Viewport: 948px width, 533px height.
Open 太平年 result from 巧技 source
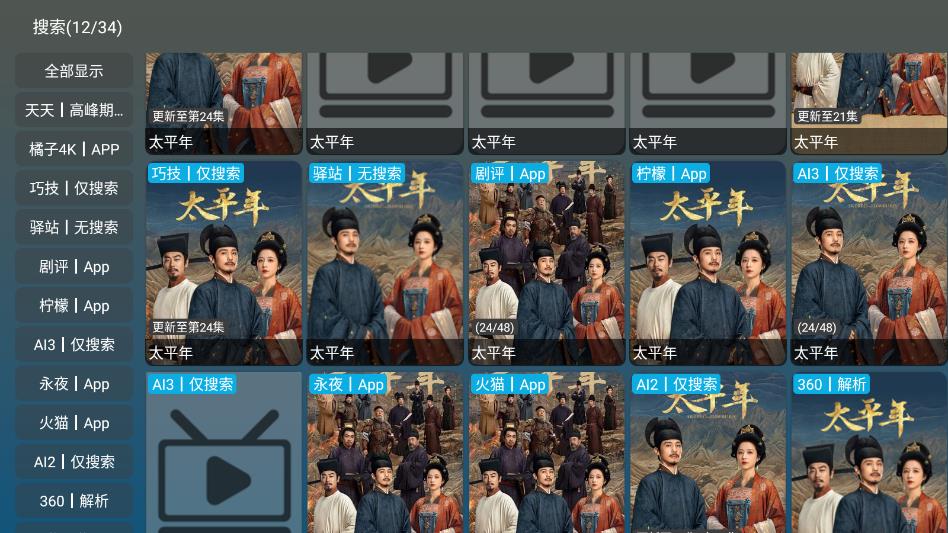point(224,263)
